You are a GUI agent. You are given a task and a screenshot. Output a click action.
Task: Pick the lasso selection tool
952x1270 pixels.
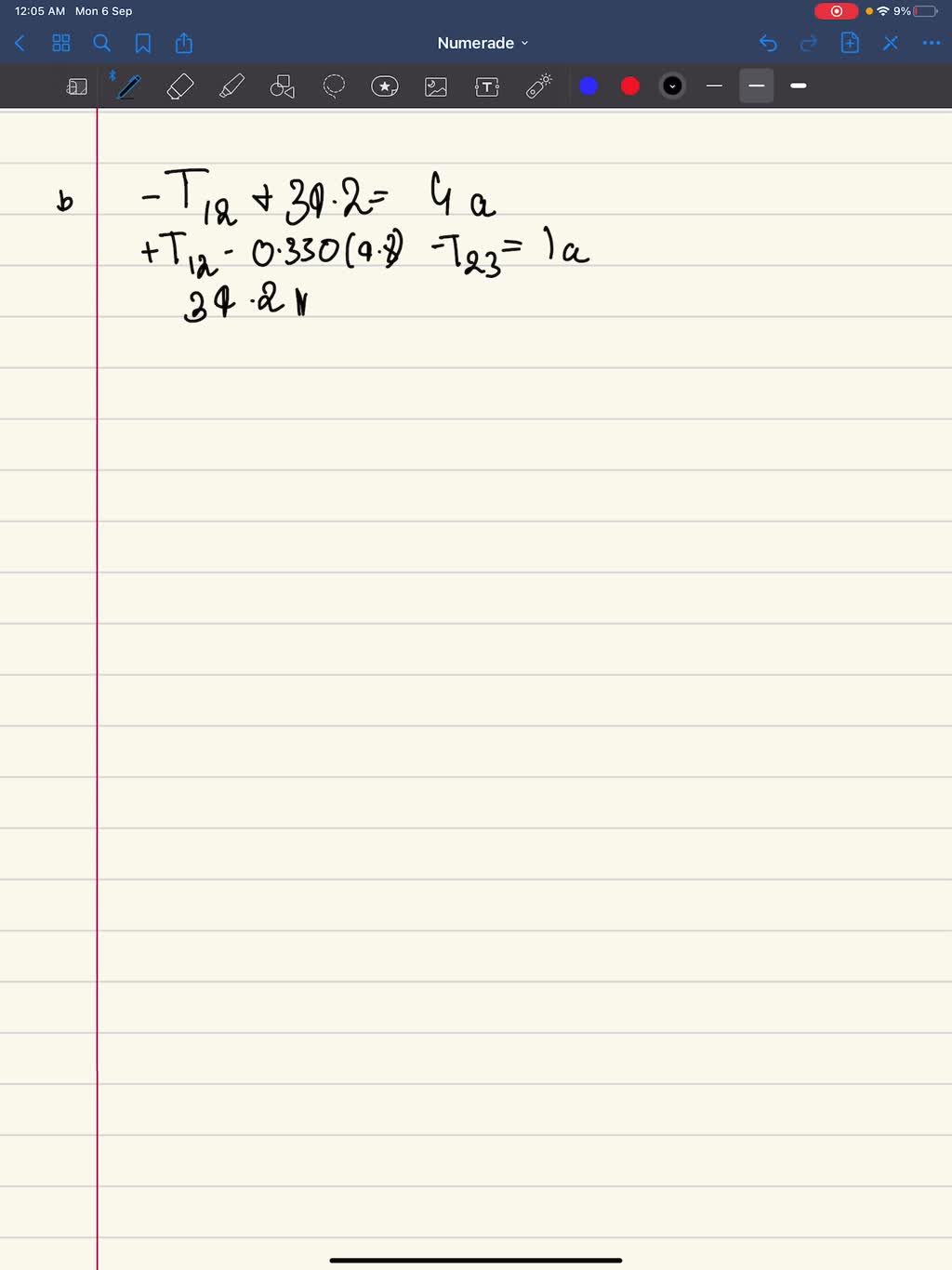[334, 86]
